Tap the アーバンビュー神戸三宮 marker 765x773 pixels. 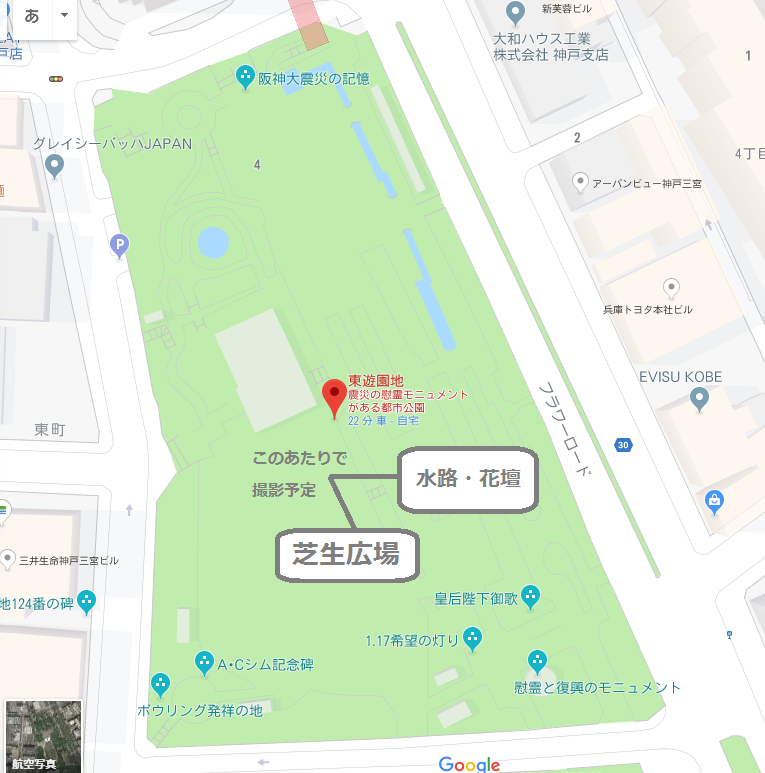click(x=578, y=182)
